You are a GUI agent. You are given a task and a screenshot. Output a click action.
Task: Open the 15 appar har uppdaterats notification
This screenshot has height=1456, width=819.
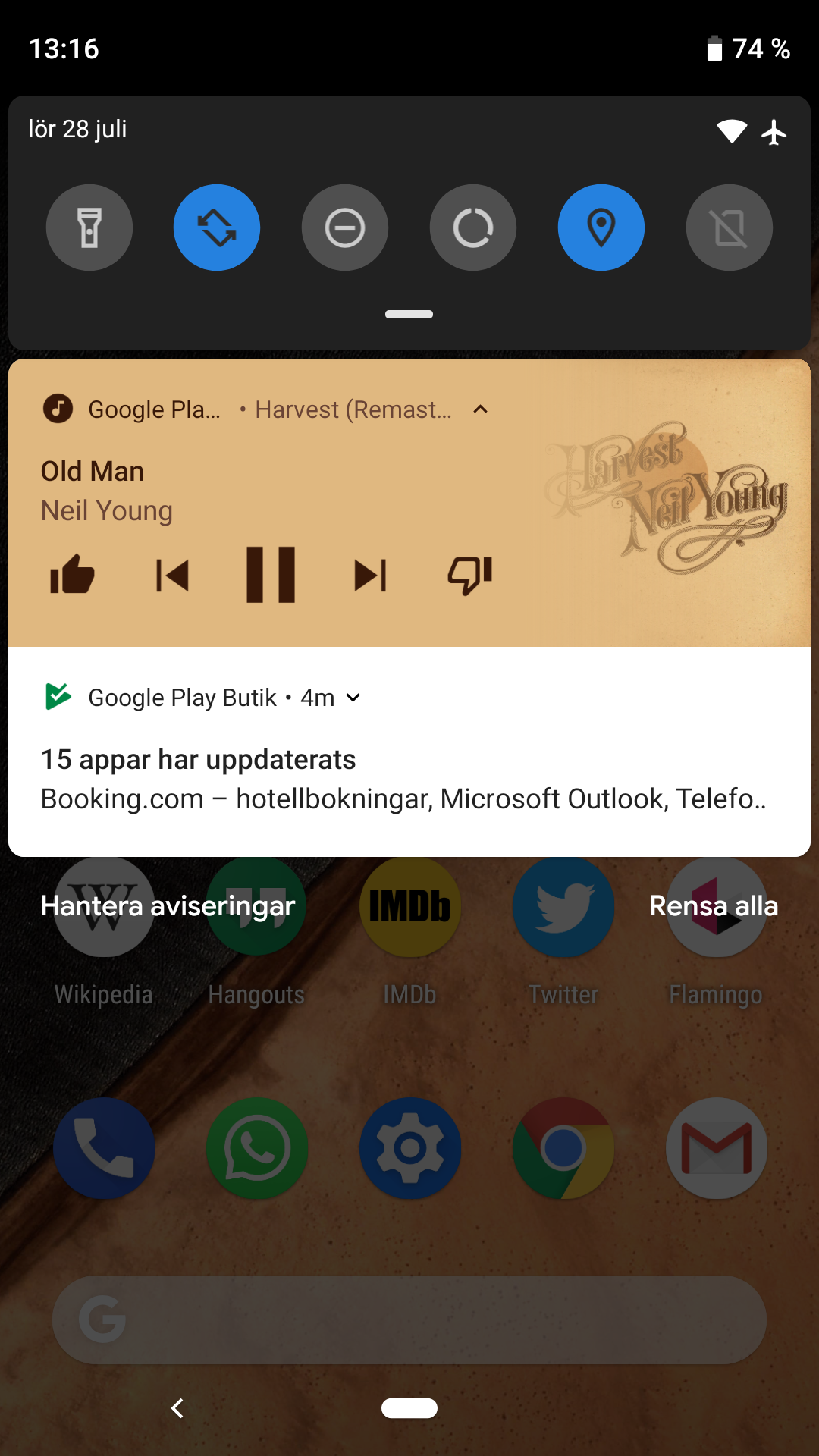coord(409,779)
